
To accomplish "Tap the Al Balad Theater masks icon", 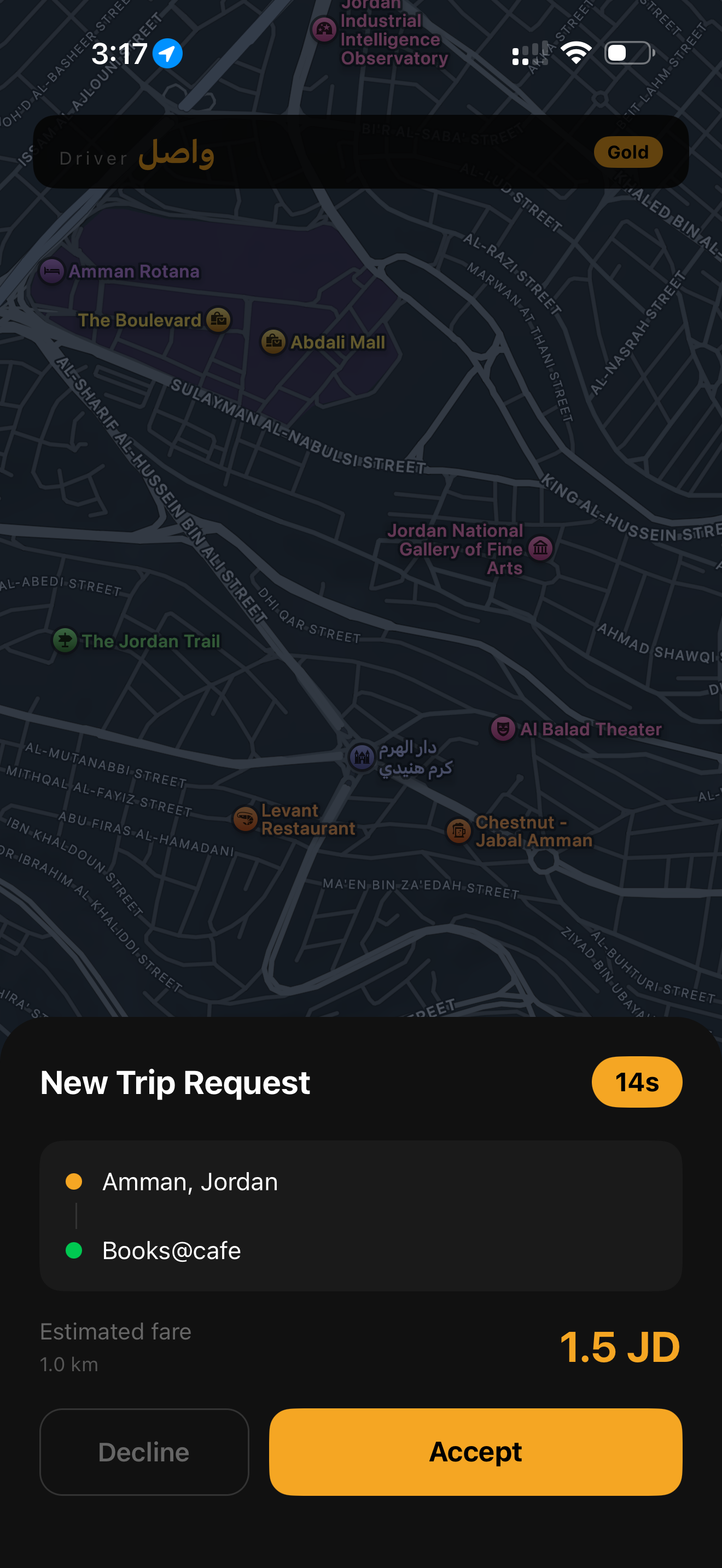I will (x=502, y=729).
